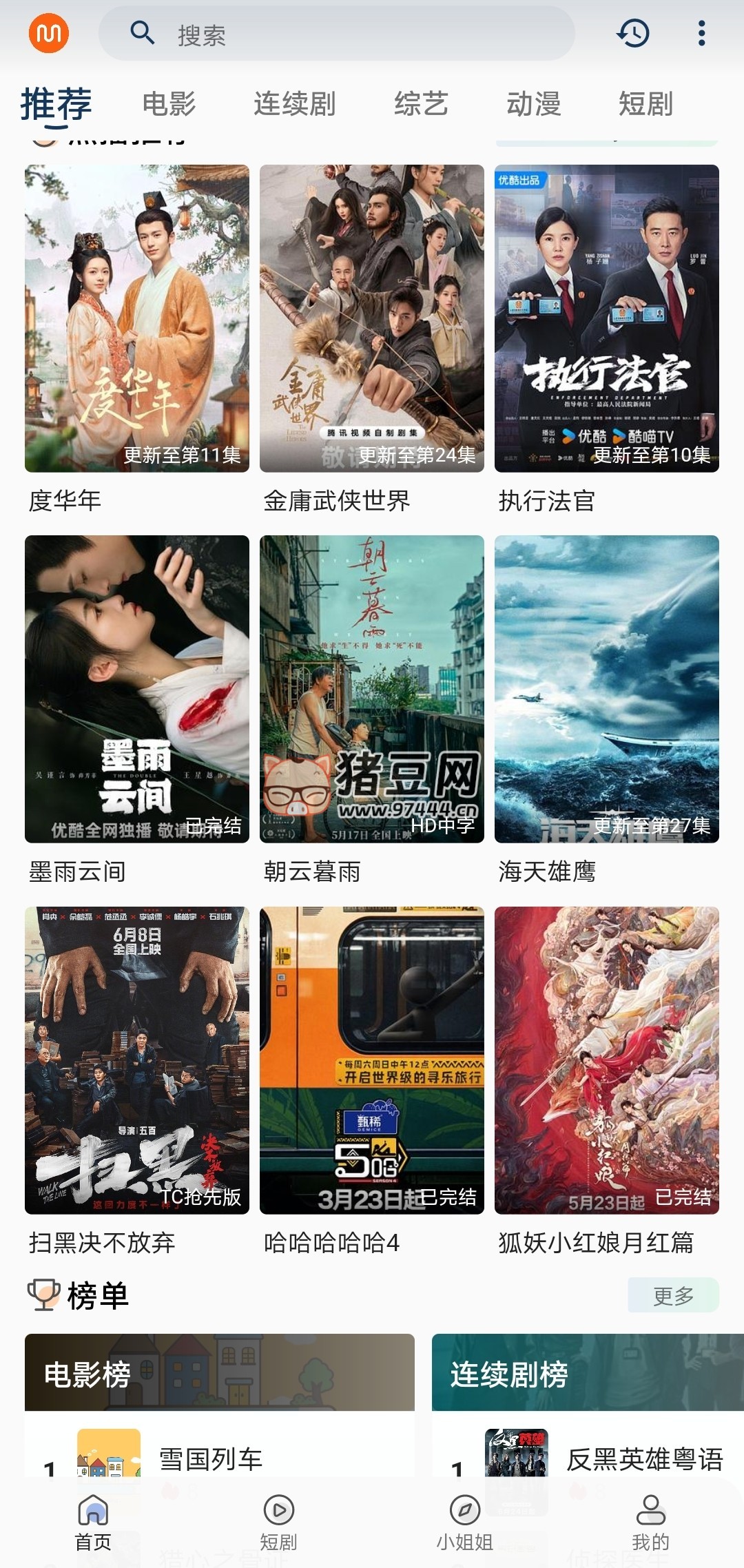View the 海天雄鹰 series

point(607,689)
